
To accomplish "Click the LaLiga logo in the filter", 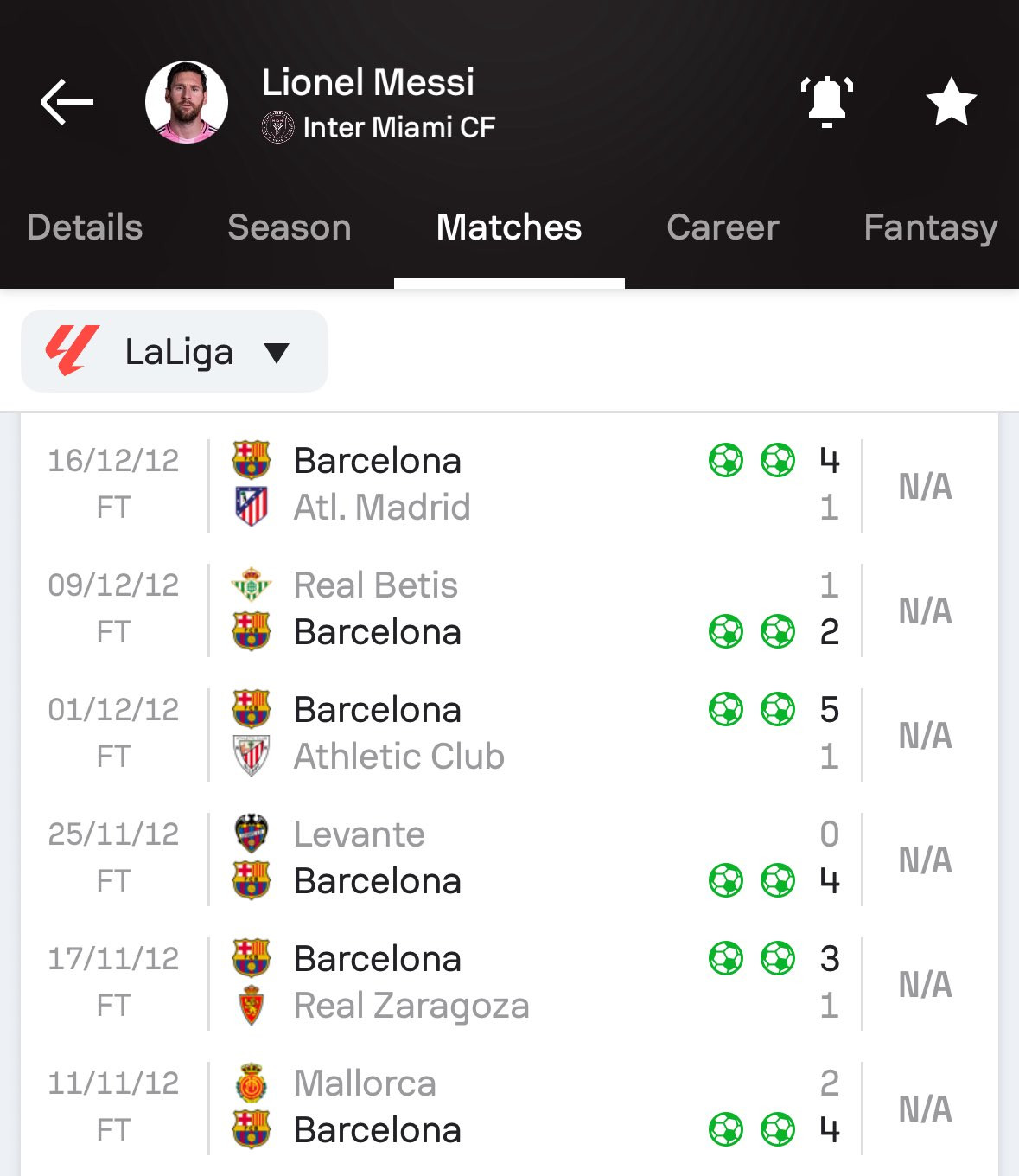I will pos(73,351).
